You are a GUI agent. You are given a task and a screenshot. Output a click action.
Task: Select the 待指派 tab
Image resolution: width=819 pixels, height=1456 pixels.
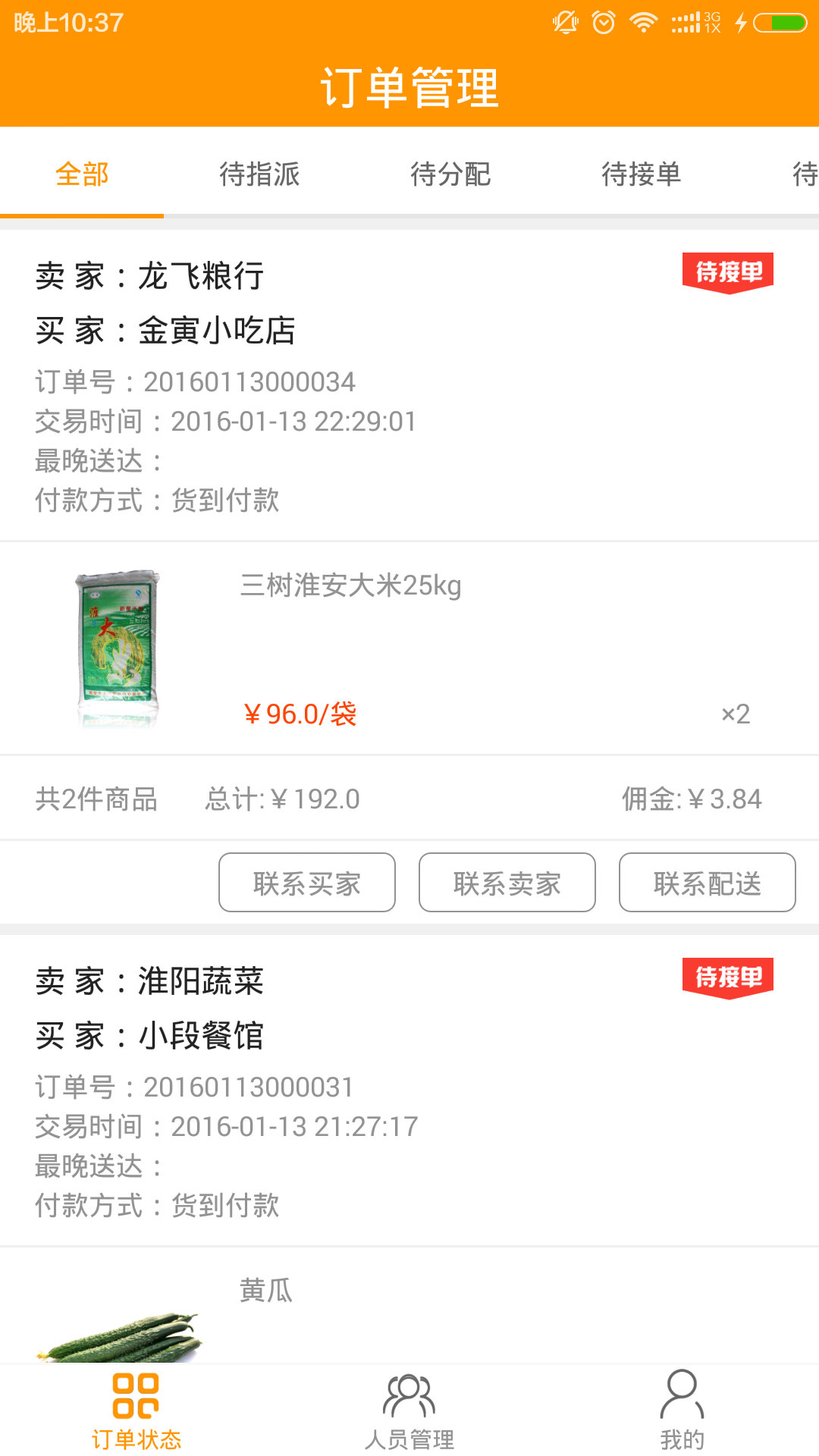259,174
